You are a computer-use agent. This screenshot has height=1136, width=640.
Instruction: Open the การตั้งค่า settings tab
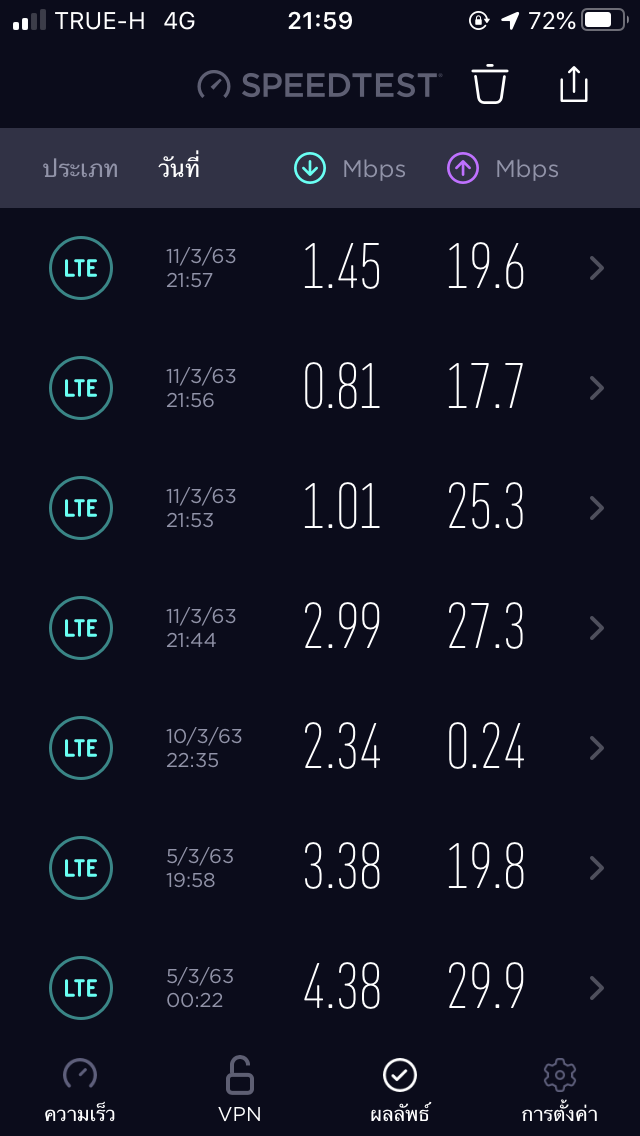(x=560, y=1090)
